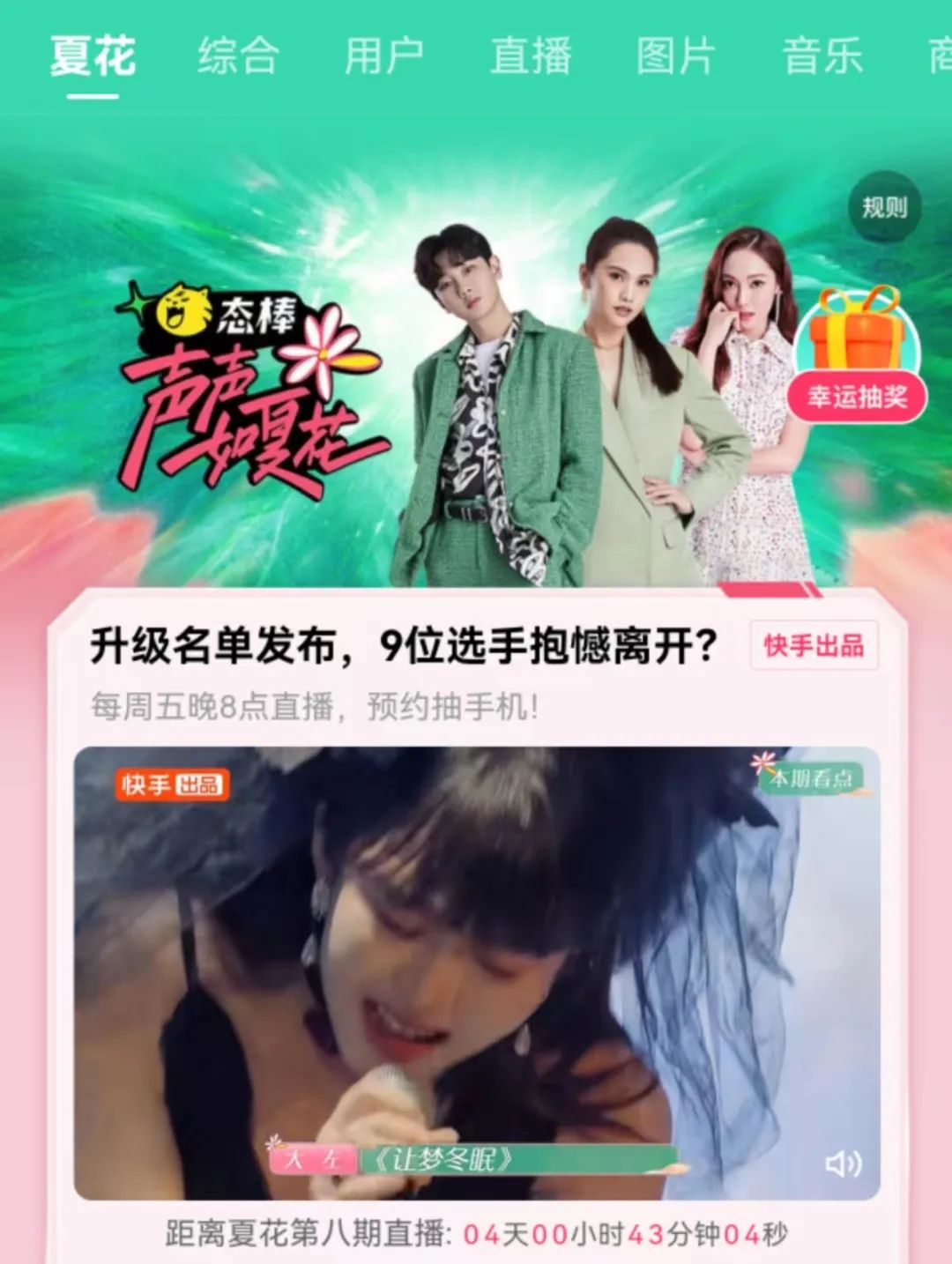
Task: Open the 直播 tab
Action: tap(531, 57)
